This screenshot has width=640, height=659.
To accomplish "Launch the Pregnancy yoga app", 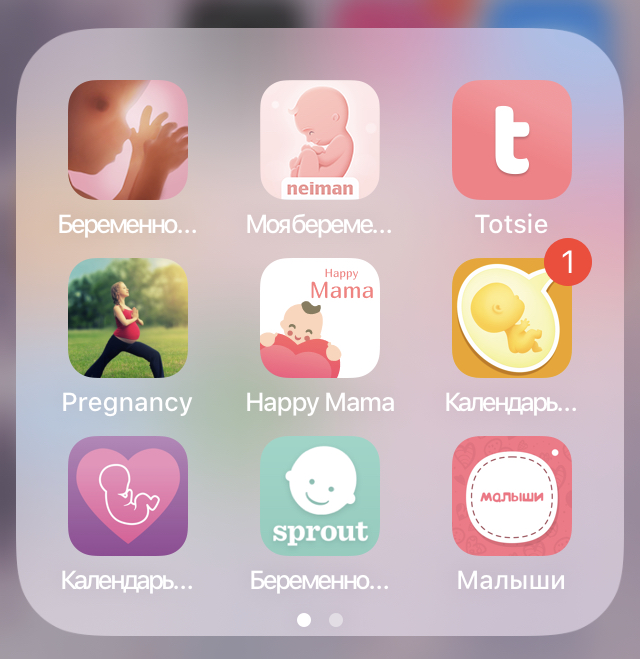I will click(128, 318).
